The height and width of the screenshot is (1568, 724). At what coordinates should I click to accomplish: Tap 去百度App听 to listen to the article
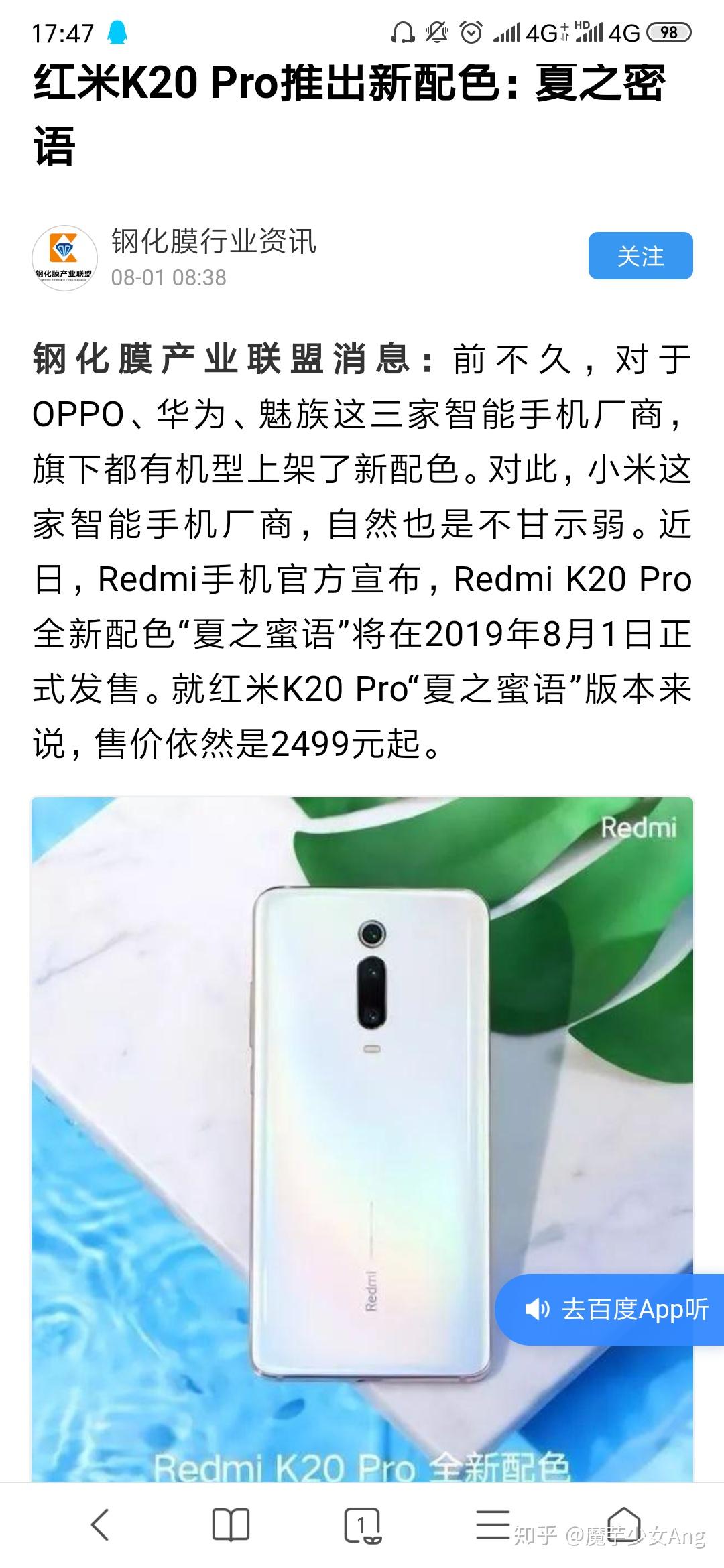(x=610, y=1309)
